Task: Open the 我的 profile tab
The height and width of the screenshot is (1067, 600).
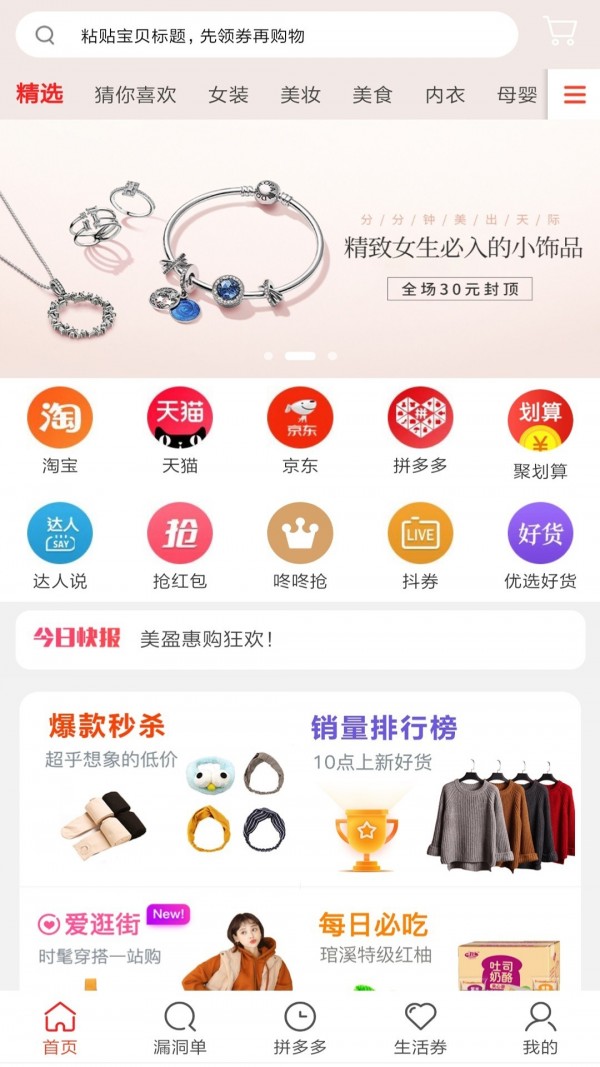Action: pos(540,1028)
